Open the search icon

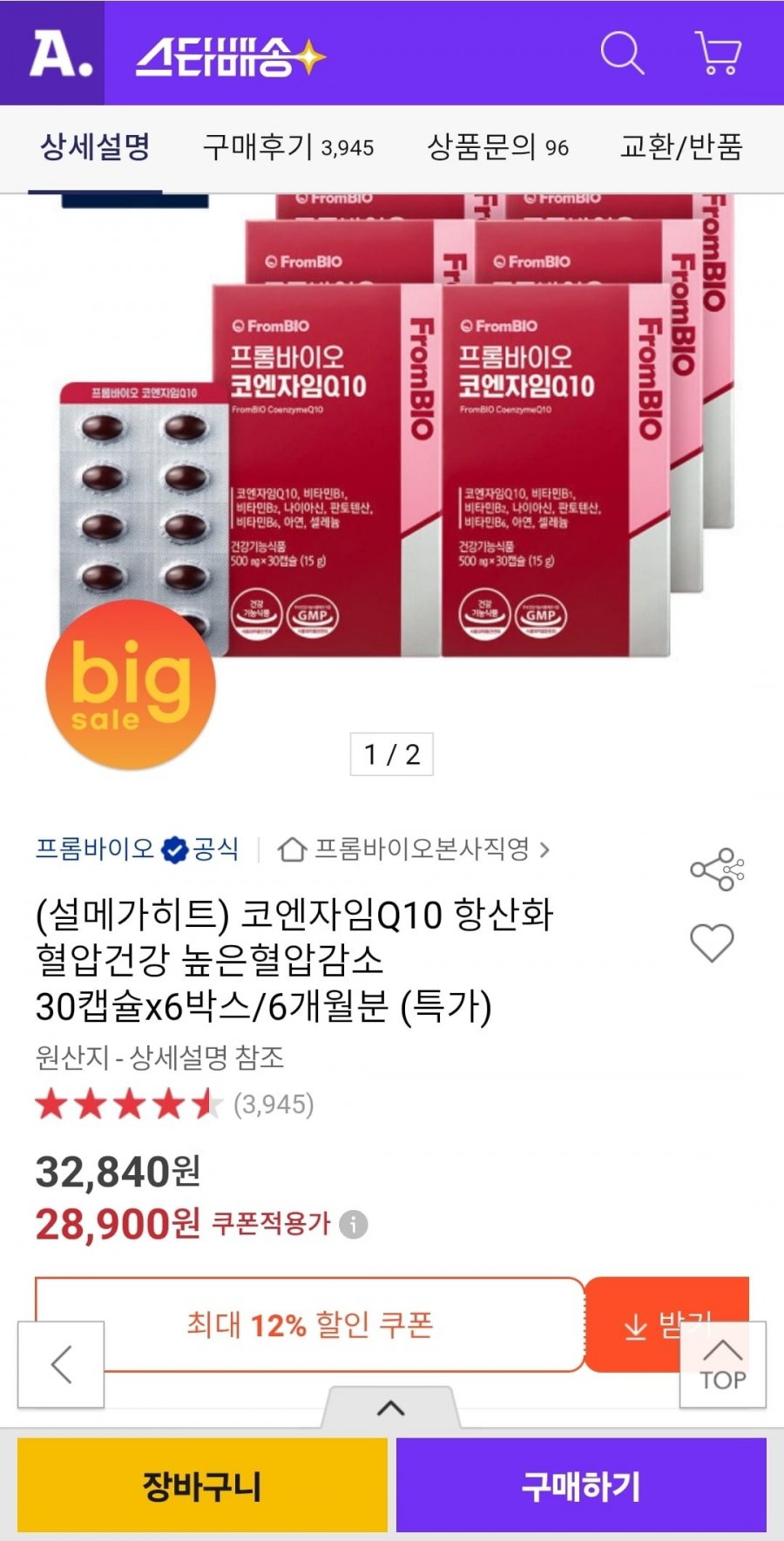pos(622,54)
